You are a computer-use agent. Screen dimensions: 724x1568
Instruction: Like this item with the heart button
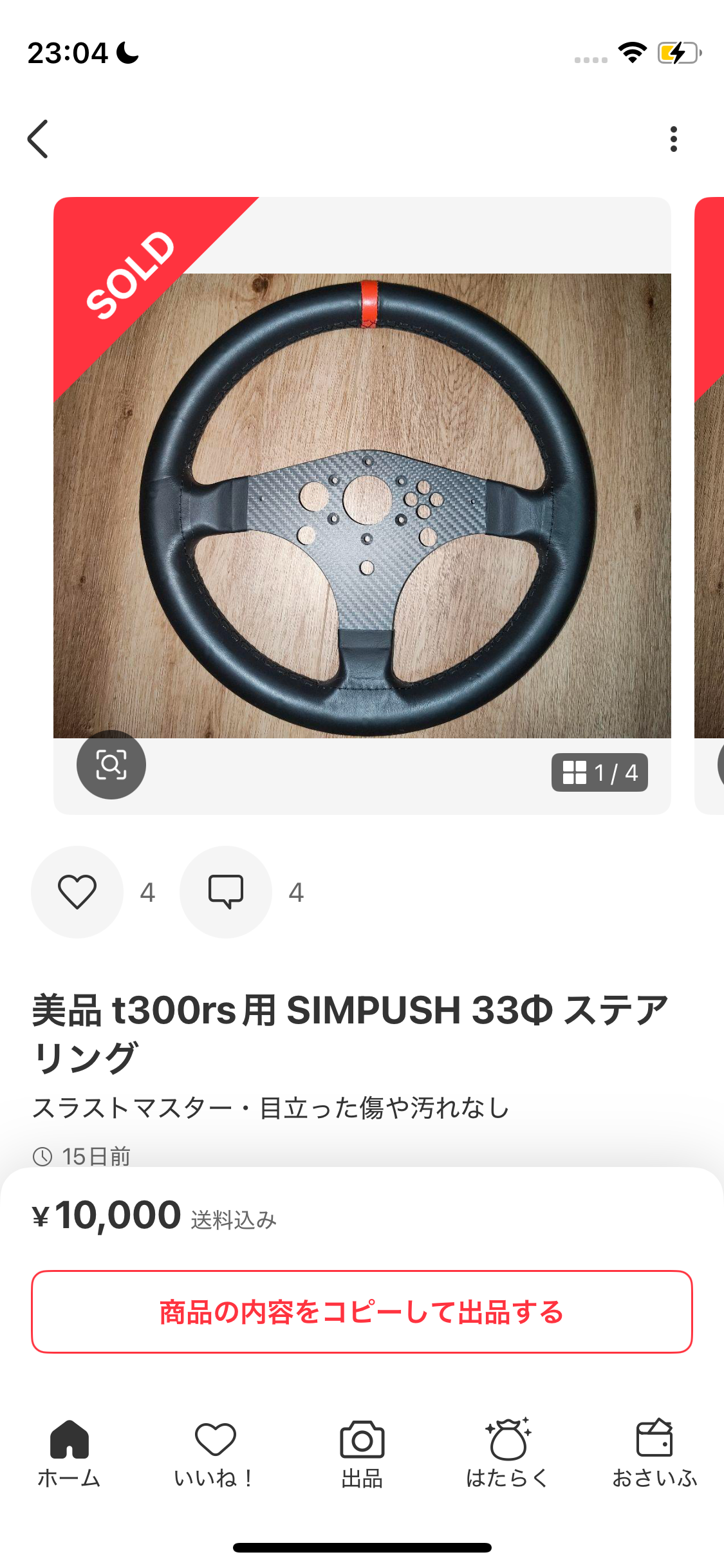[x=77, y=892]
